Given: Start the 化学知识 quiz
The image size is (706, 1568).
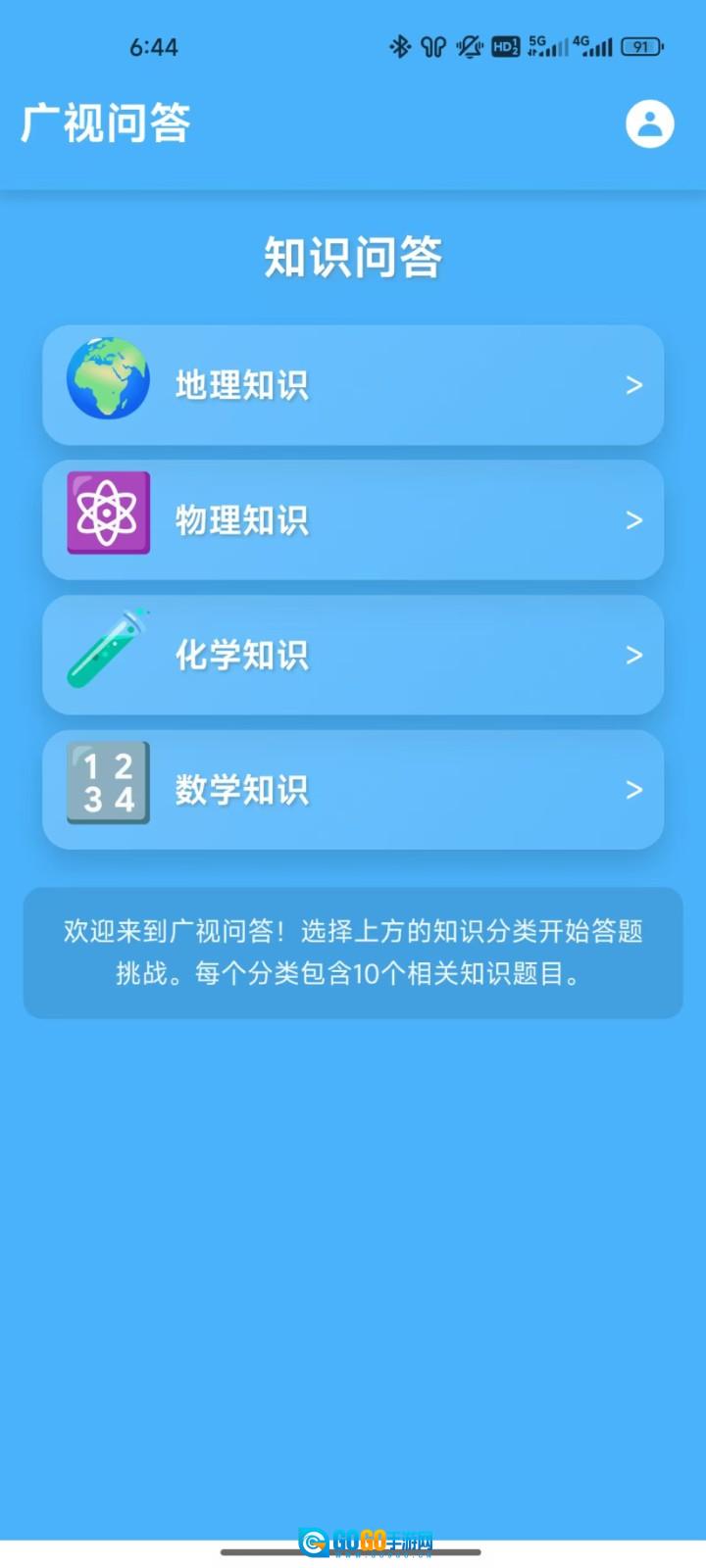Looking at the screenshot, I should [x=353, y=655].
